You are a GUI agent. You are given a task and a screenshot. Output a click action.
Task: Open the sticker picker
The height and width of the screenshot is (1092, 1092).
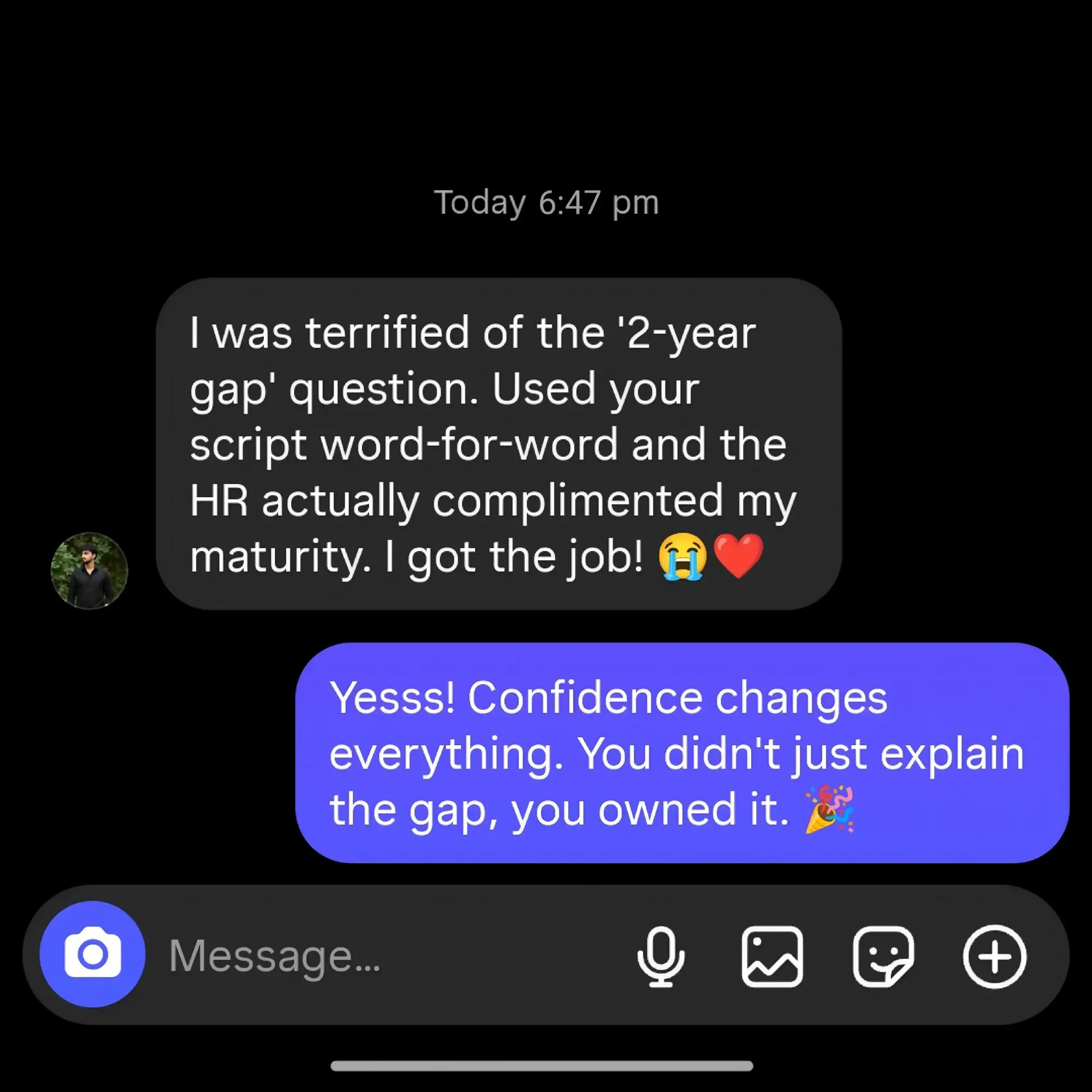(x=882, y=957)
